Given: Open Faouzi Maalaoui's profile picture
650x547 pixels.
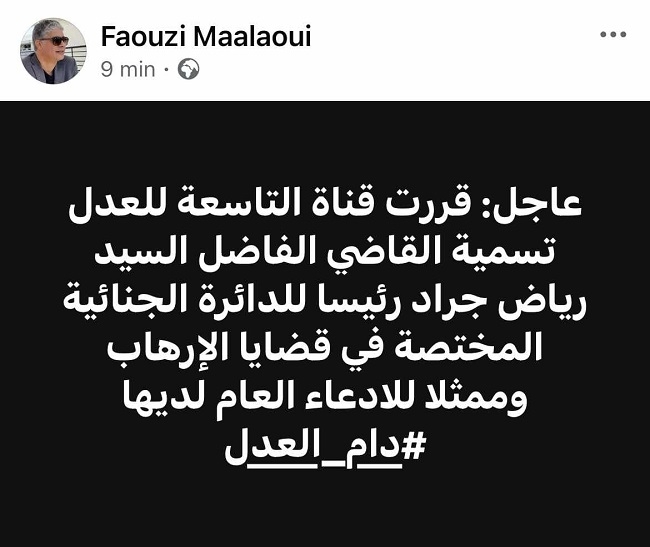Looking at the screenshot, I should (x=53, y=51).
